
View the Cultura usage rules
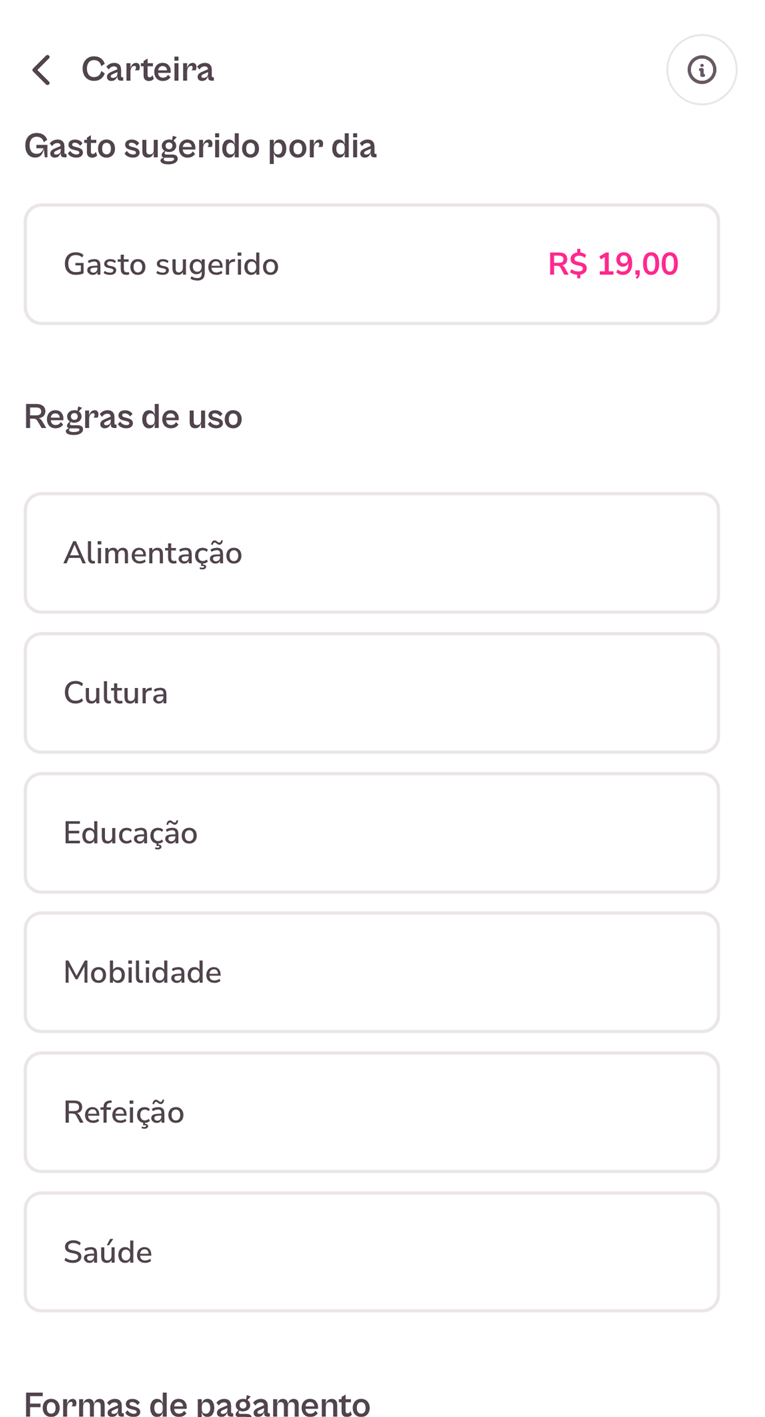point(371,693)
